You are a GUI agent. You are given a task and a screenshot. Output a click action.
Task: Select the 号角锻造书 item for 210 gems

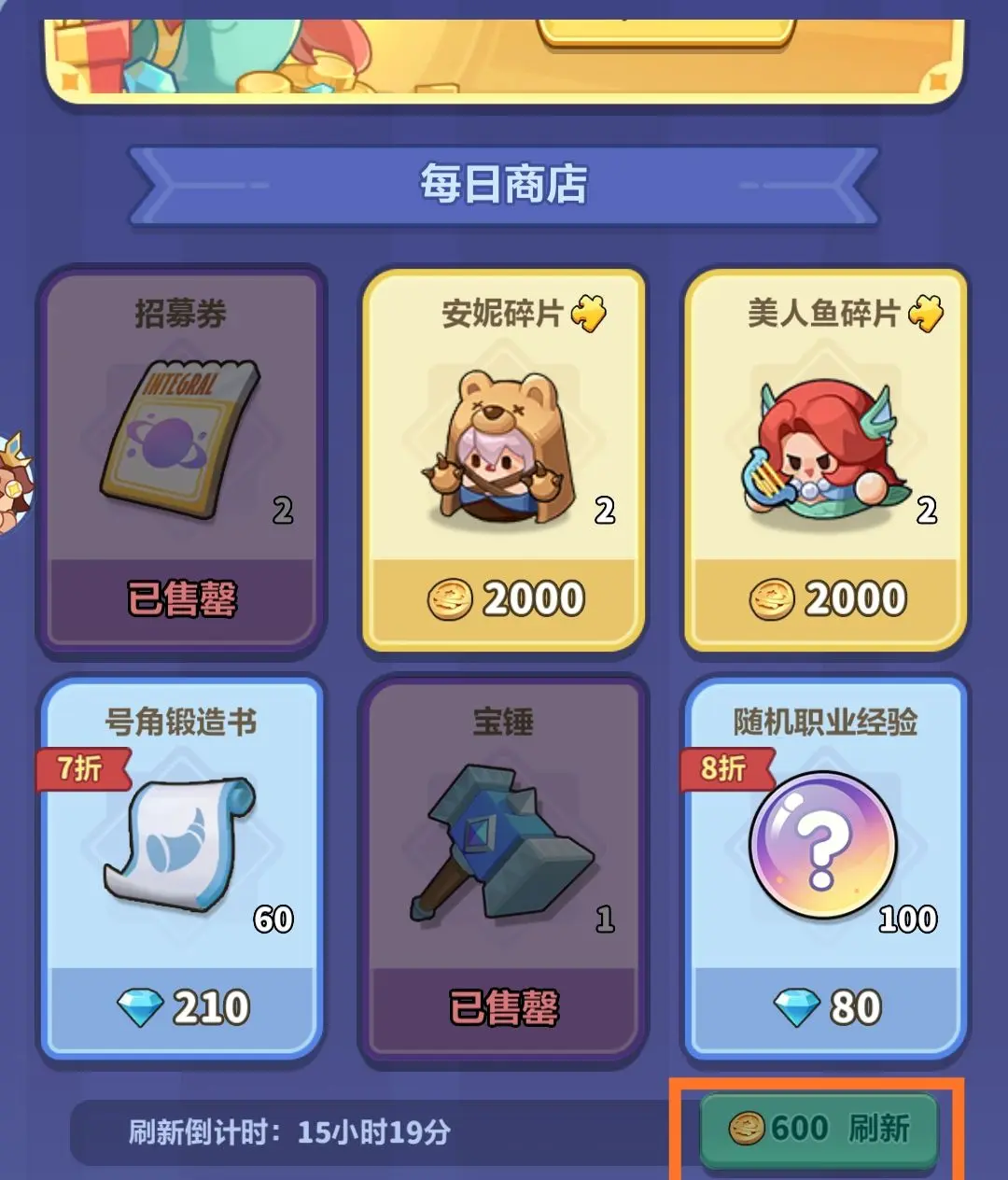pyautogui.click(x=182, y=1006)
